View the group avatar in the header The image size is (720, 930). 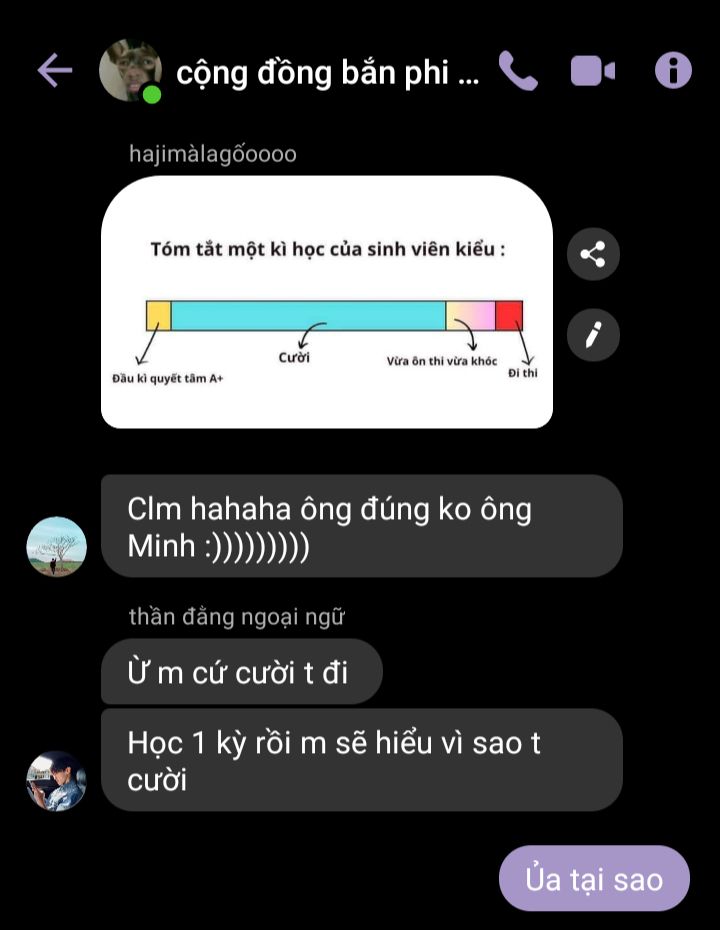[x=130, y=70]
